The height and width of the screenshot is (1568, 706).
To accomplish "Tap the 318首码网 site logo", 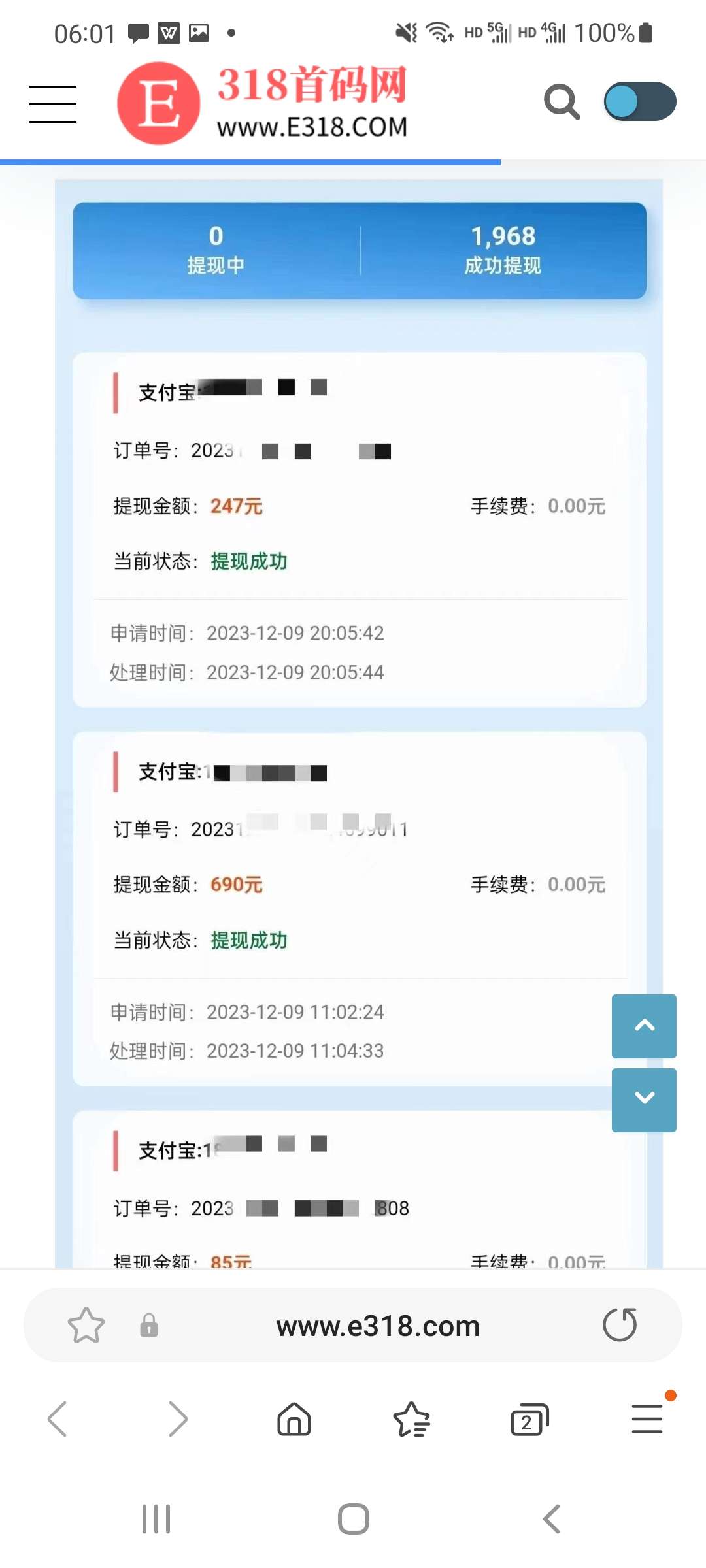I will click(x=263, y=103).
